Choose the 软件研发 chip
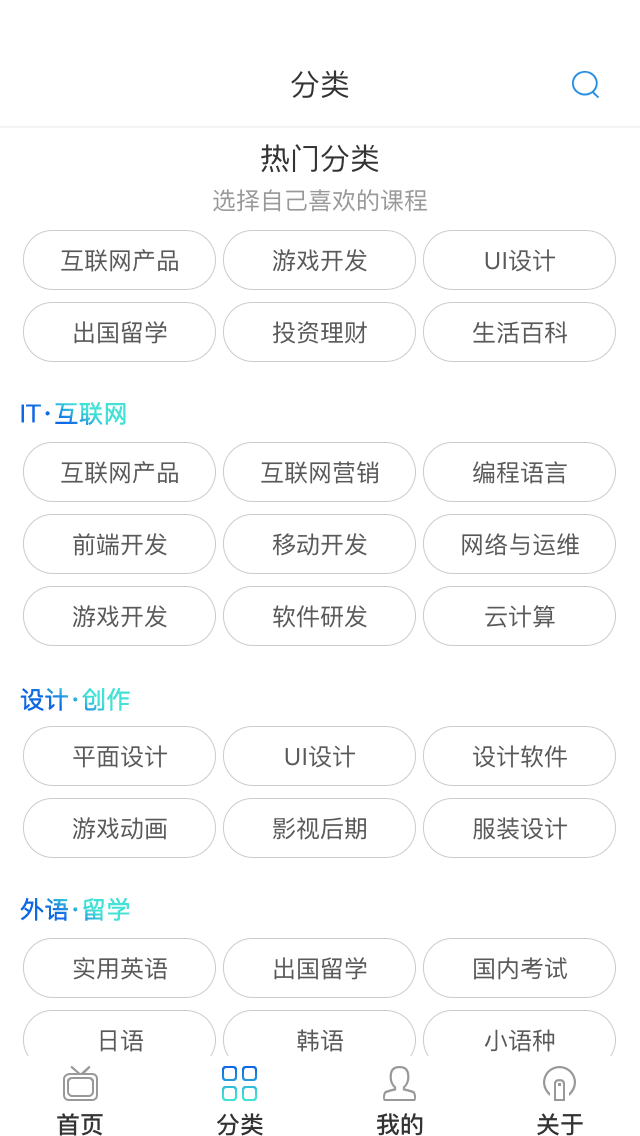The image size is (640, 1136). [319, 616]
